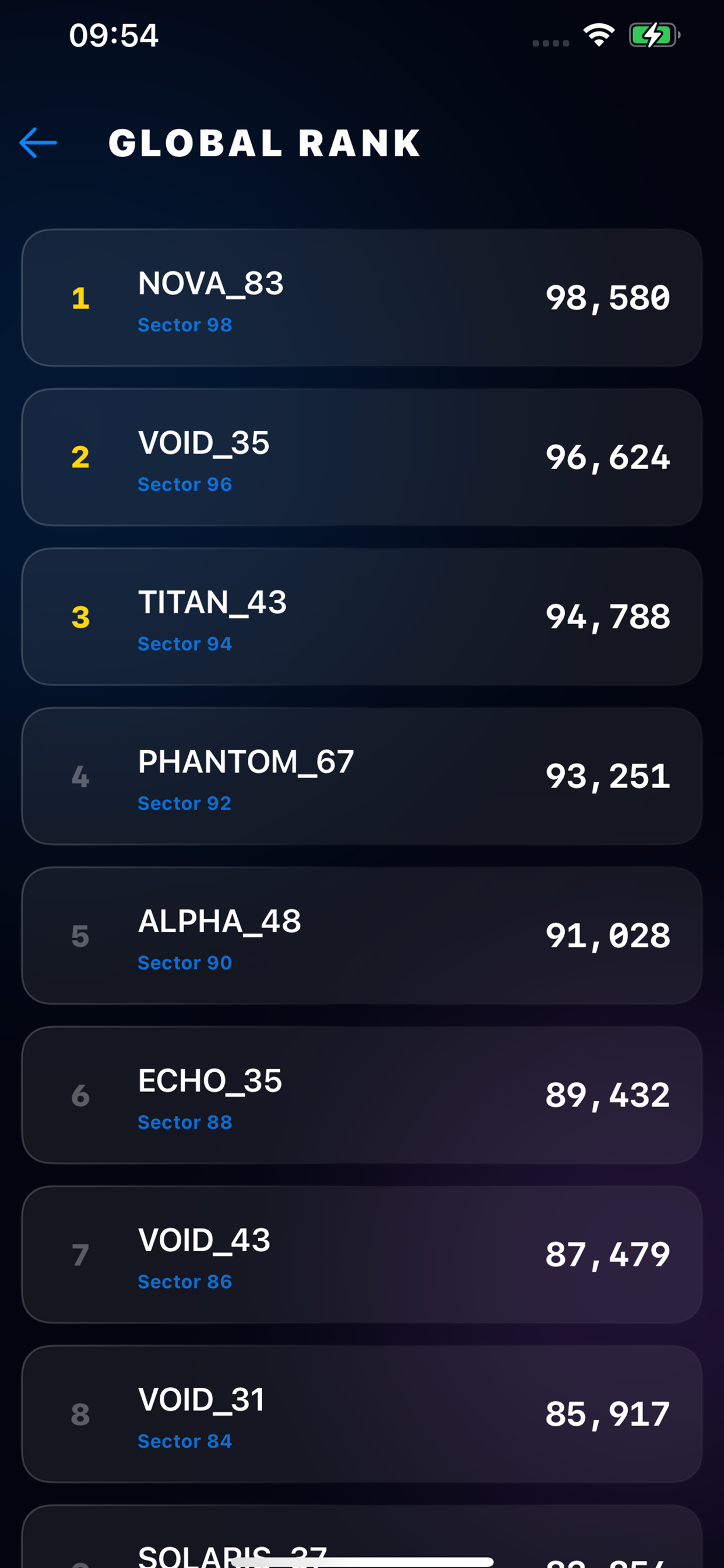Screen dimensions: 724x1568
Task: Tap the Wi-Fi status icon
Action: pos(598,37)
